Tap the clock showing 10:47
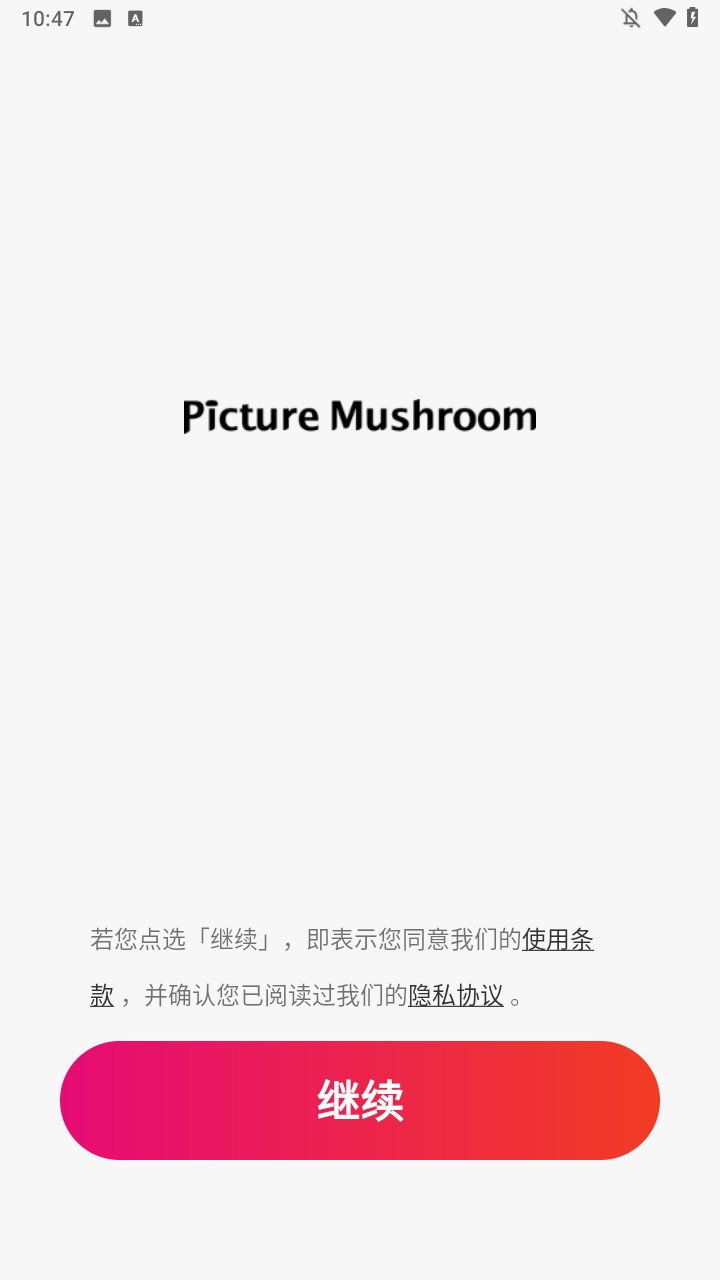Screen dimensions: 720x1280 point(47,17)
